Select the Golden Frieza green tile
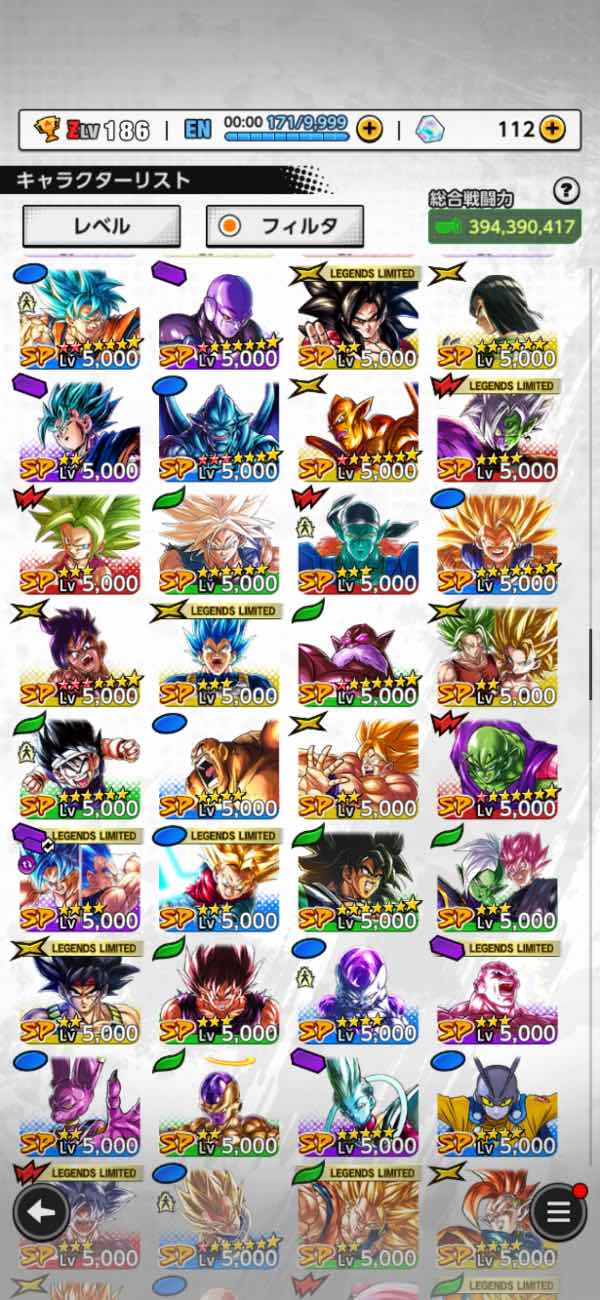 pos(219,1107)
